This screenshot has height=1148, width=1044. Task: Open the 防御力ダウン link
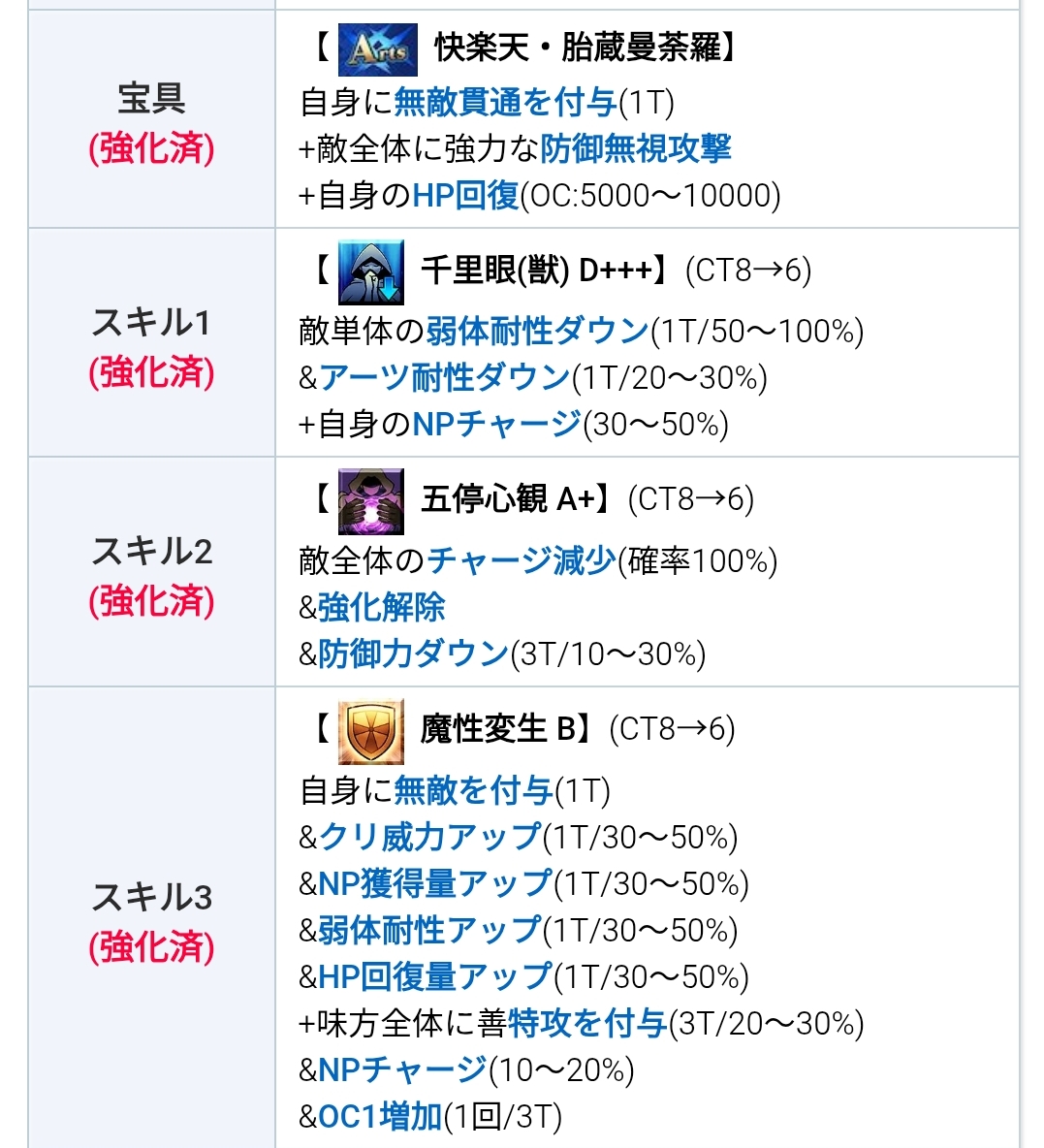click(x=414, y=654)
